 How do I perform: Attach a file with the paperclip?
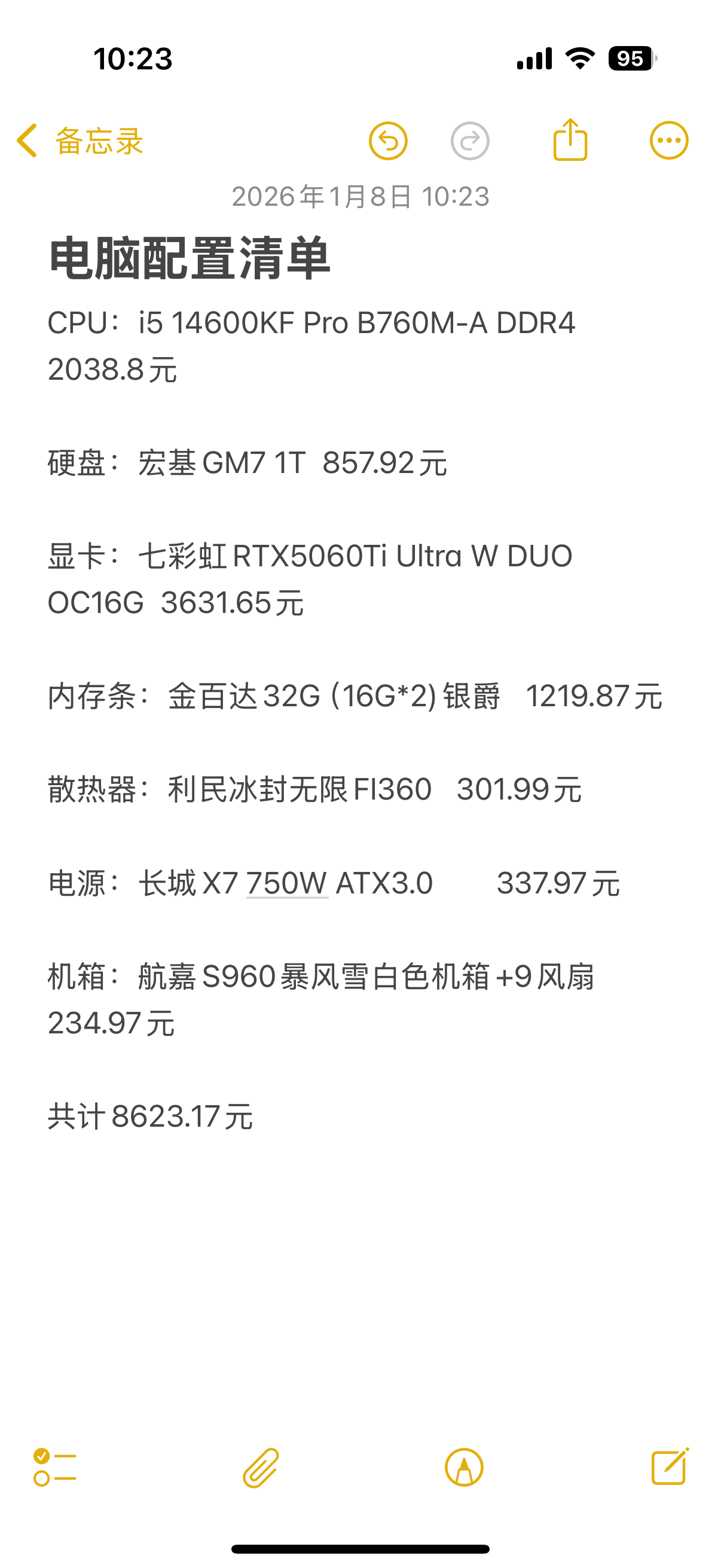(261, 1468)
